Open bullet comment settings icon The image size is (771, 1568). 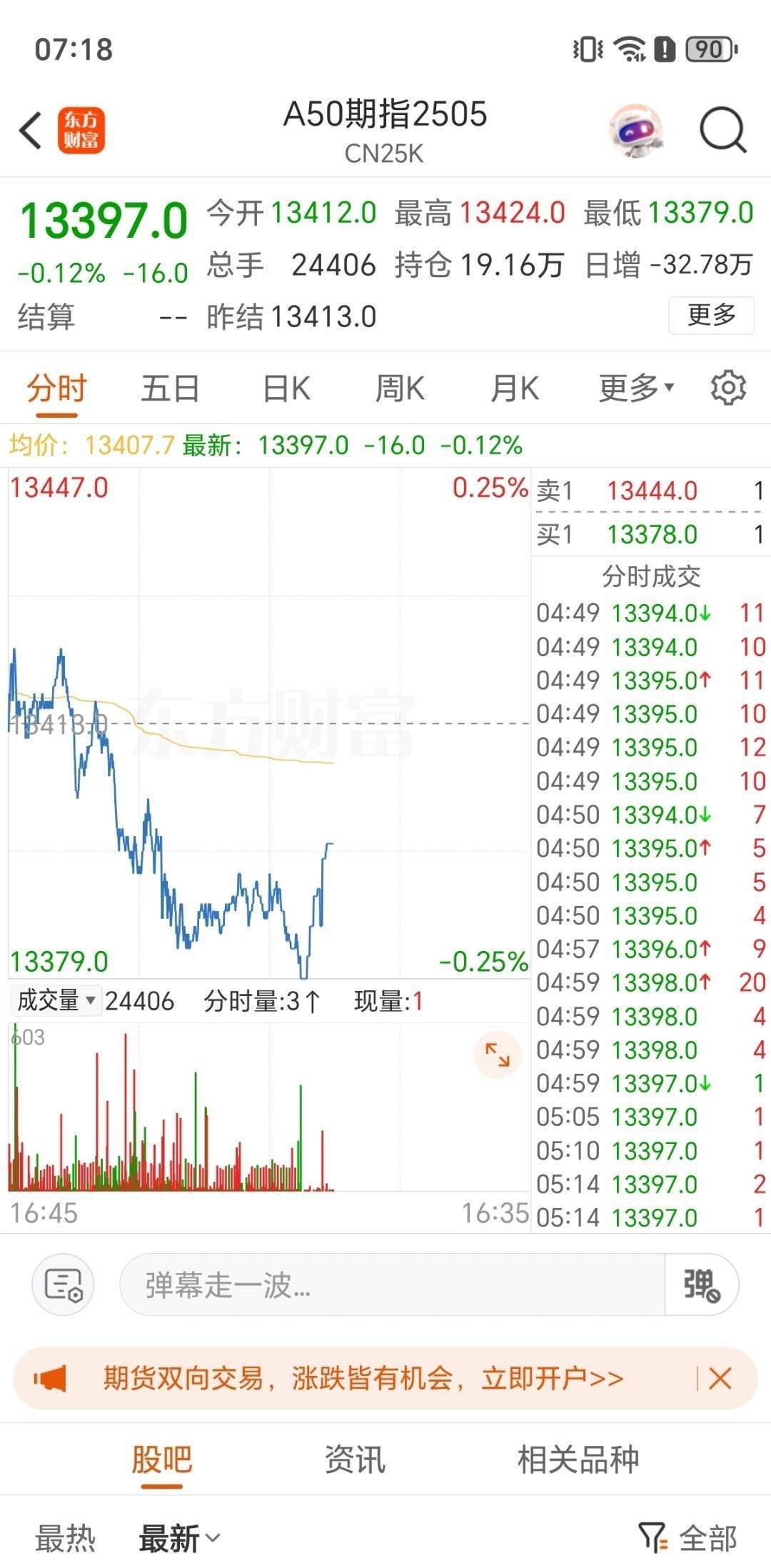click(x=64, y=1285)
